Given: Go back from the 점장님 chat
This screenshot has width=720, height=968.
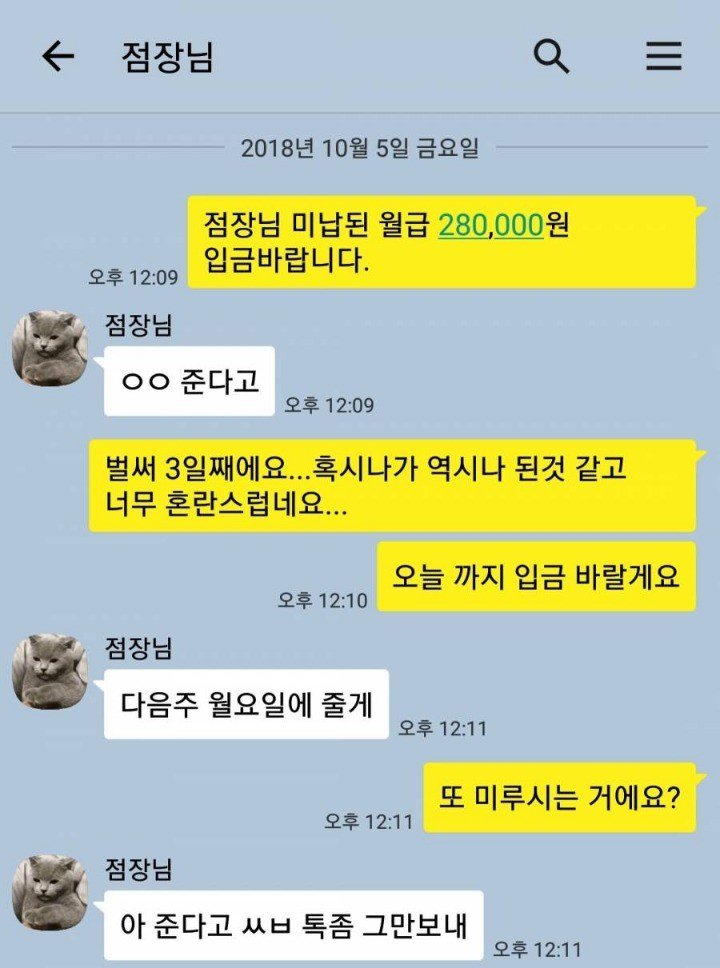Looking at the screenshot, I should (58, 57).
